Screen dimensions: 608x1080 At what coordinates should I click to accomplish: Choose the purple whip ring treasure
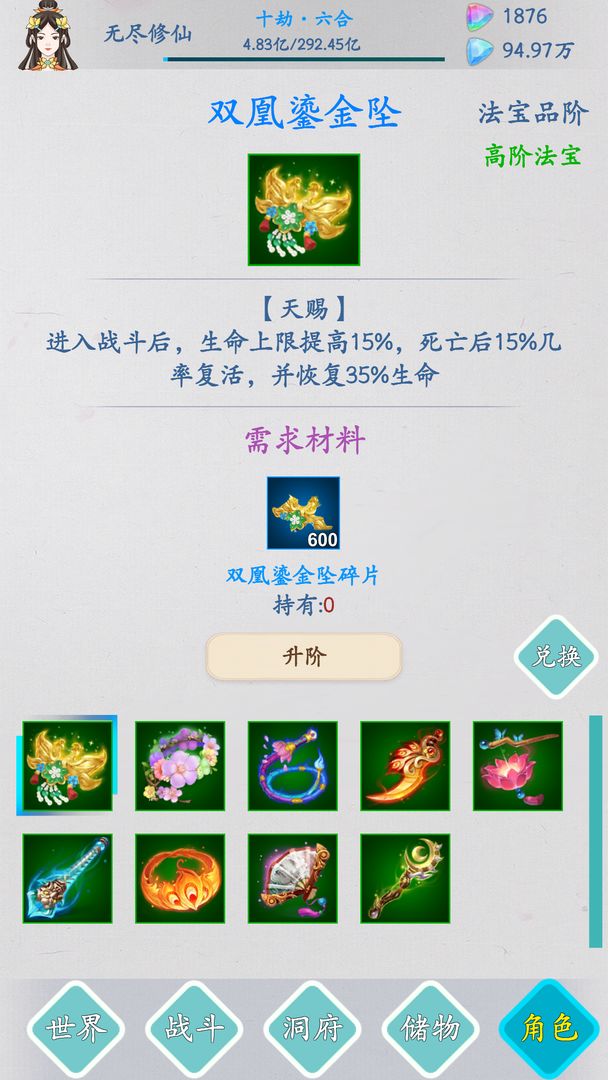(293, 765)
